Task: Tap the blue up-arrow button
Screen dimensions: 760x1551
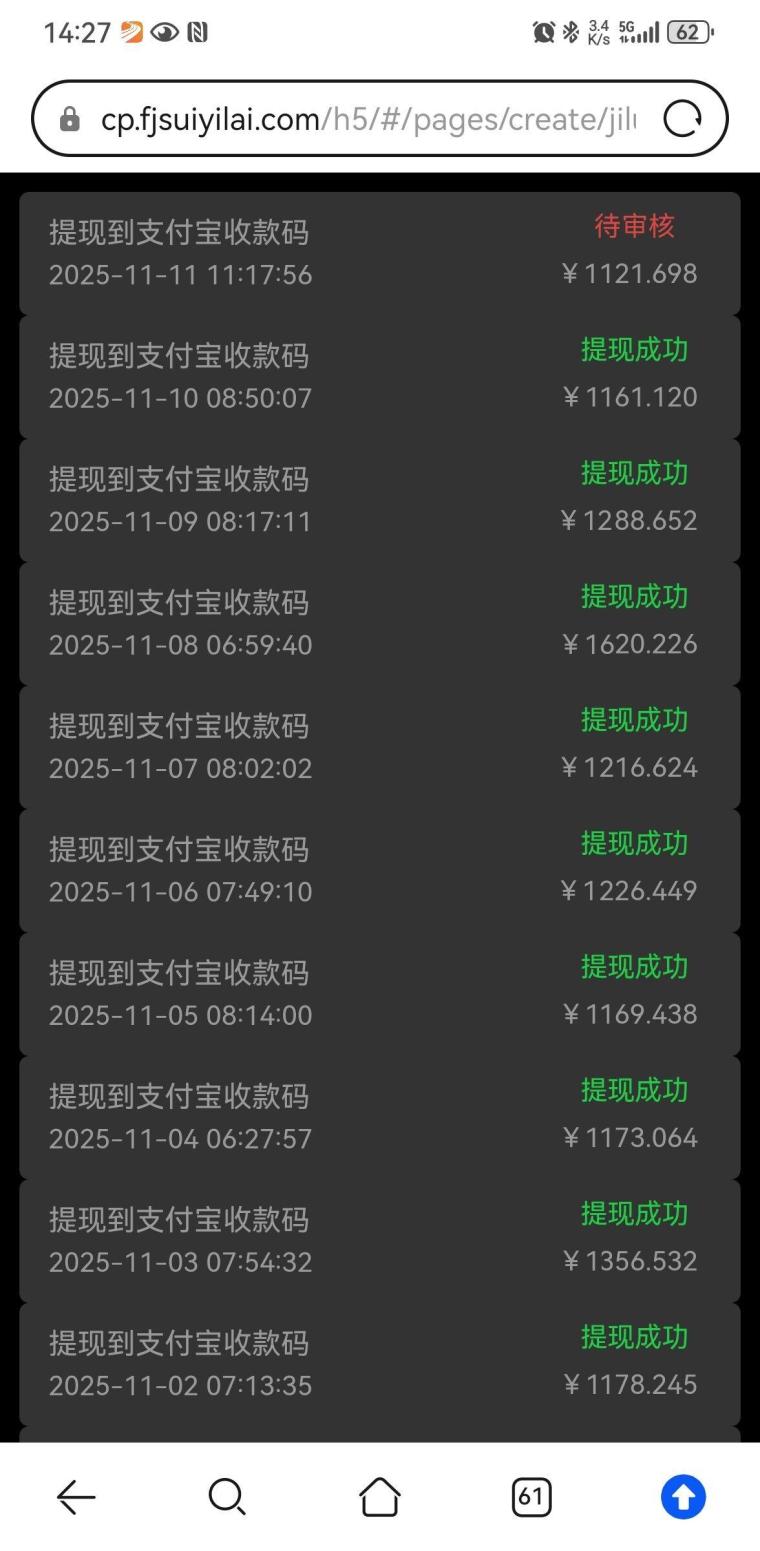Action: tap(683, 1497)
